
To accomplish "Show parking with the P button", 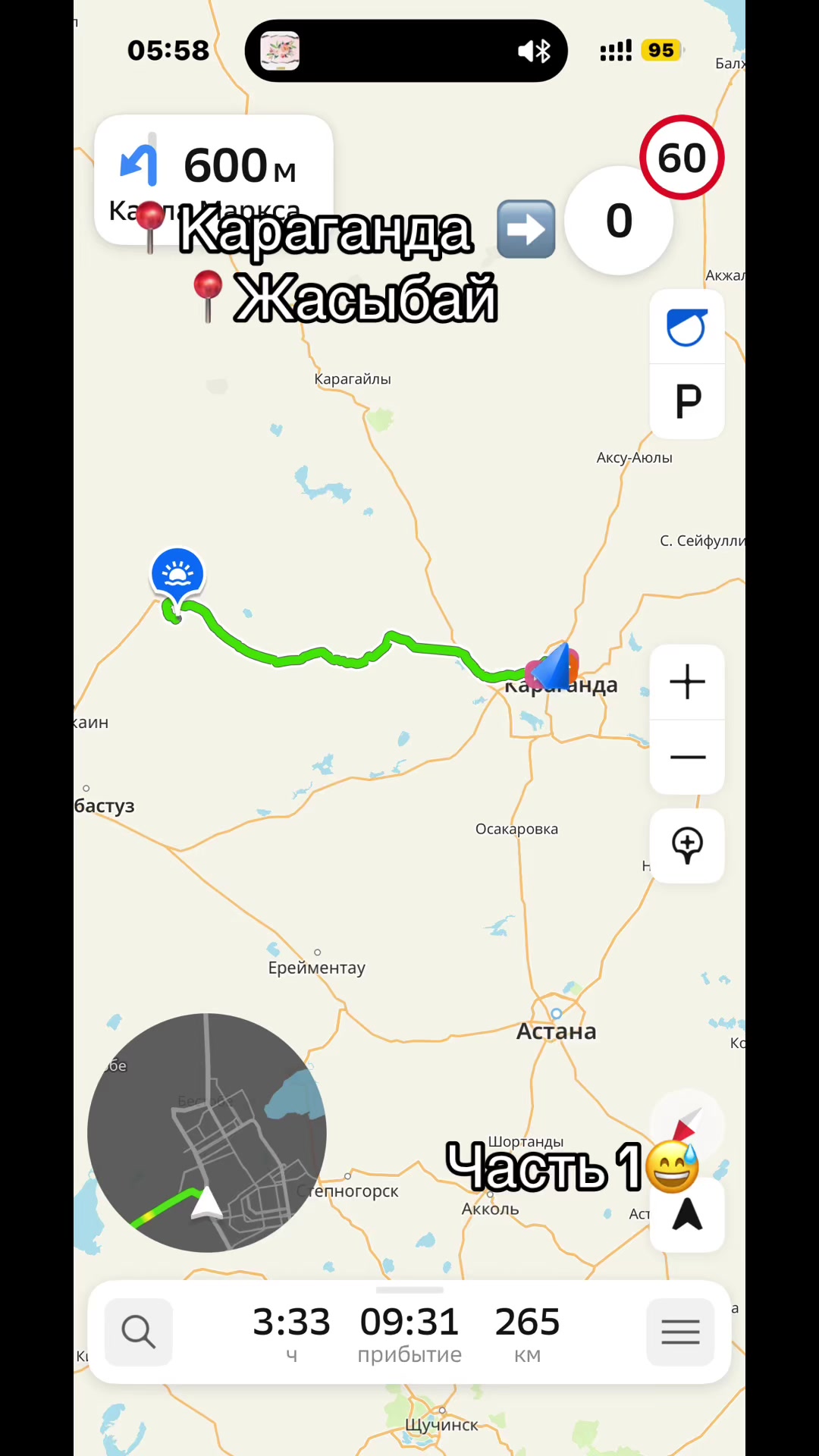I will tap(688, 401).
